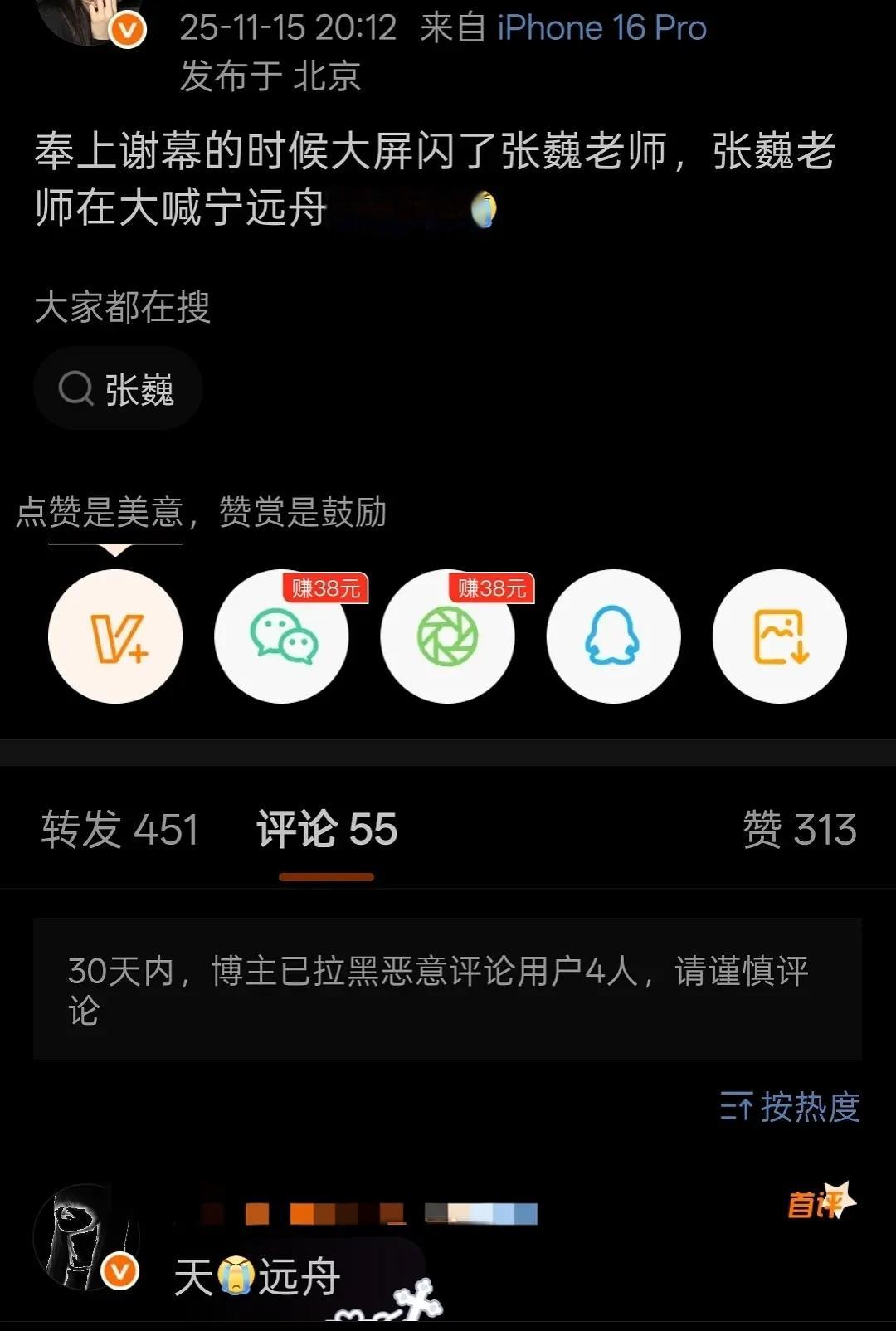896x1331 pixels.
Task: Share to WeChat Moments icon
Action: 447,639
